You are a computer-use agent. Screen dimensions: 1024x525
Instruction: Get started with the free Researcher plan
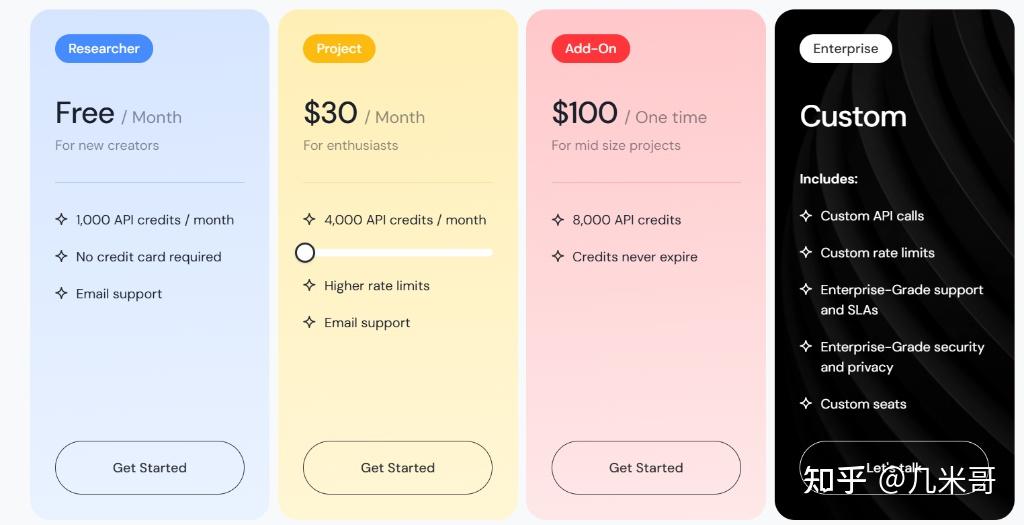[149, 468]
